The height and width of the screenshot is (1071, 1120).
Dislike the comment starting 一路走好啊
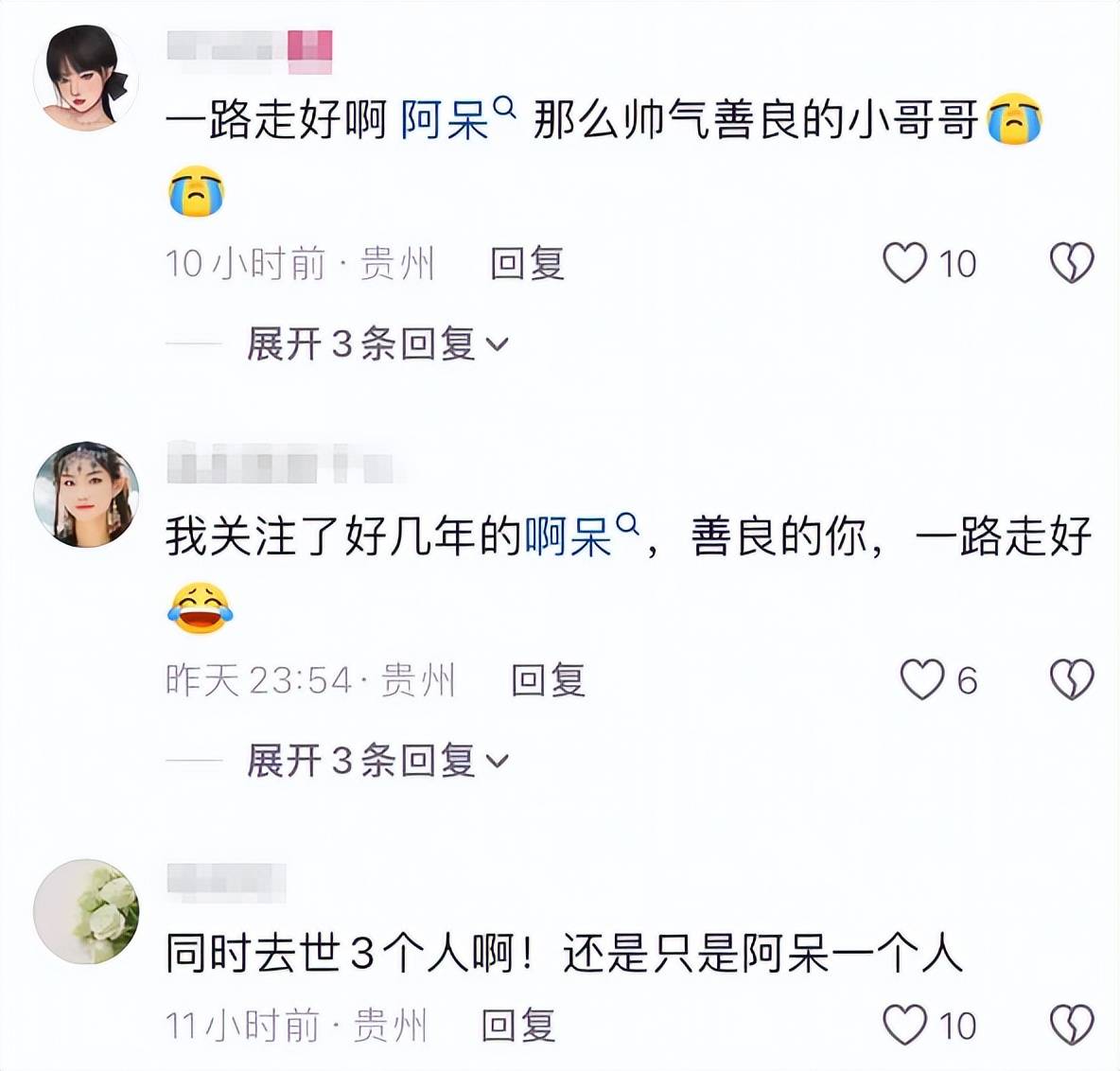[1072, 263]
